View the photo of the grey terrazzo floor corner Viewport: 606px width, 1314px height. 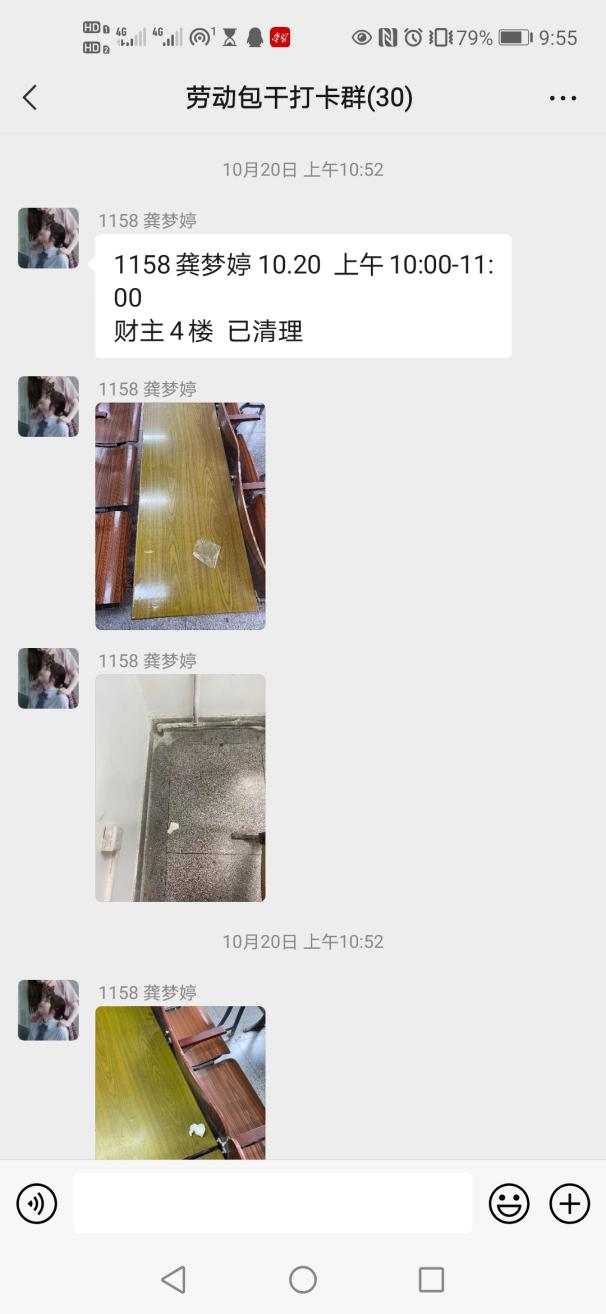(180, 788)
